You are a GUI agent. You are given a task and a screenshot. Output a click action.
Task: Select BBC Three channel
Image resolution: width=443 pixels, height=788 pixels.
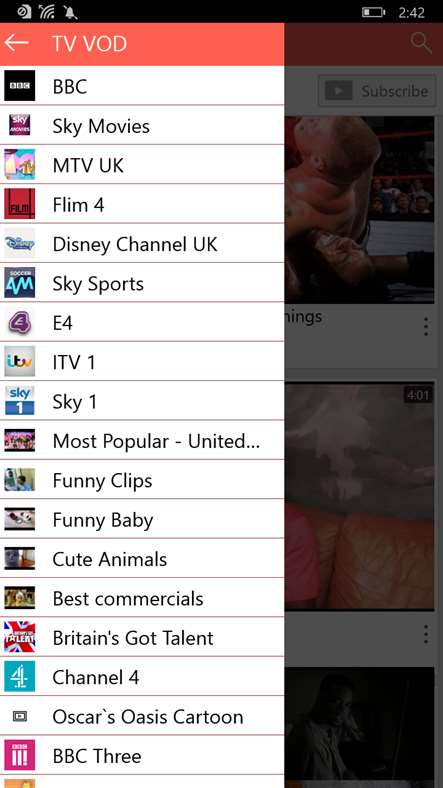pos(142,756)
